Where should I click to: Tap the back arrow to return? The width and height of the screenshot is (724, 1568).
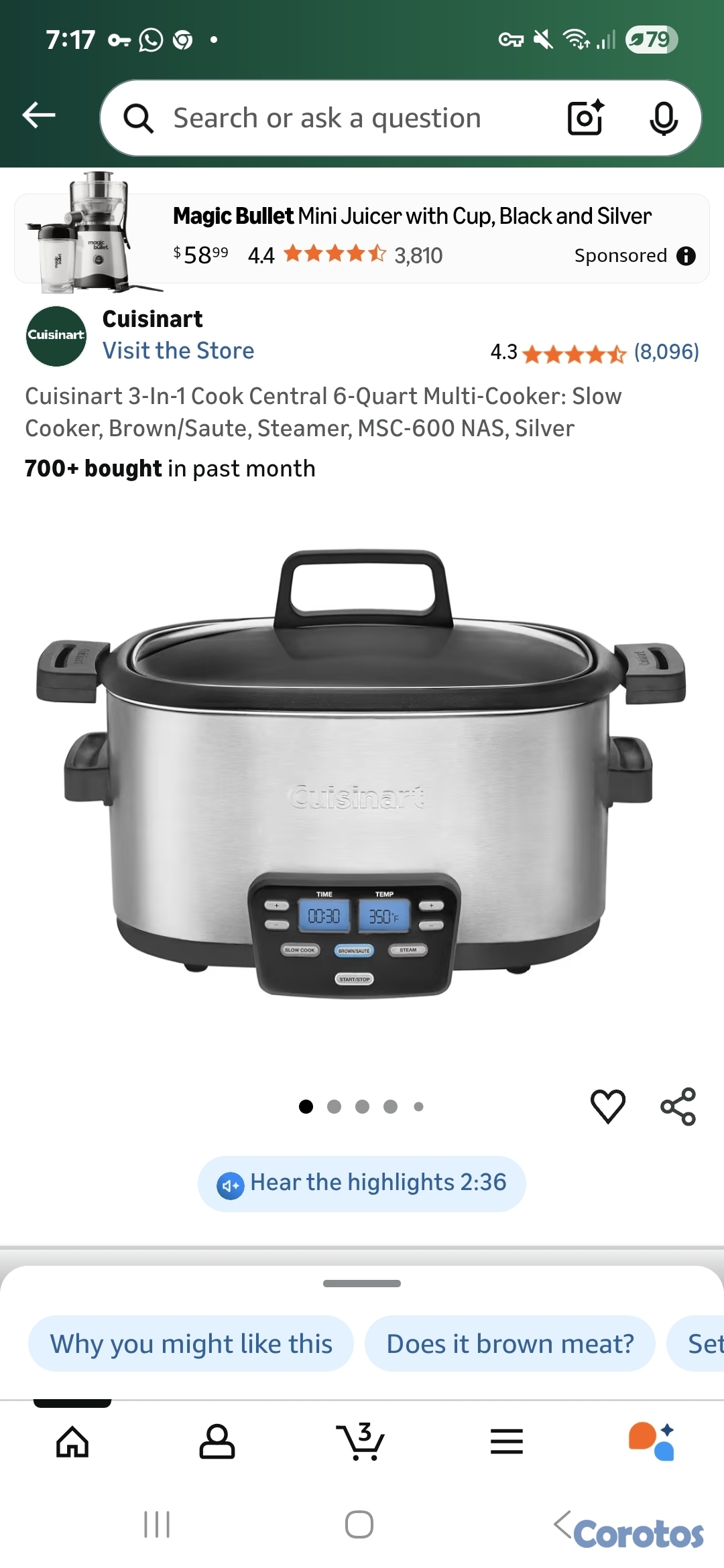point(38,114)
